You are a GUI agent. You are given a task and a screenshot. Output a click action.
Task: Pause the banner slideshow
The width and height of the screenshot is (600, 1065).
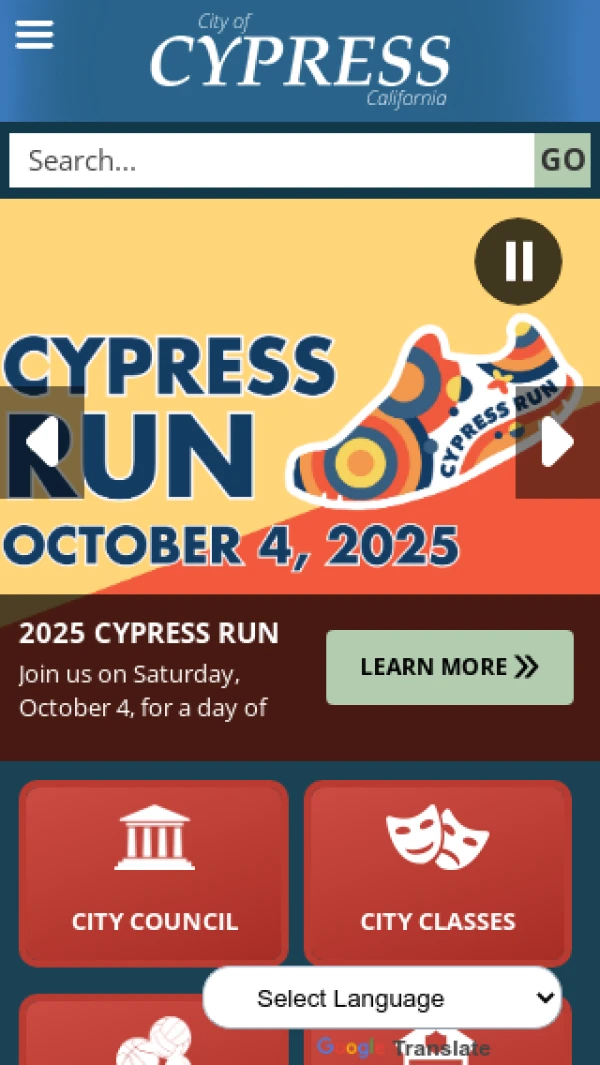[518, 261]
